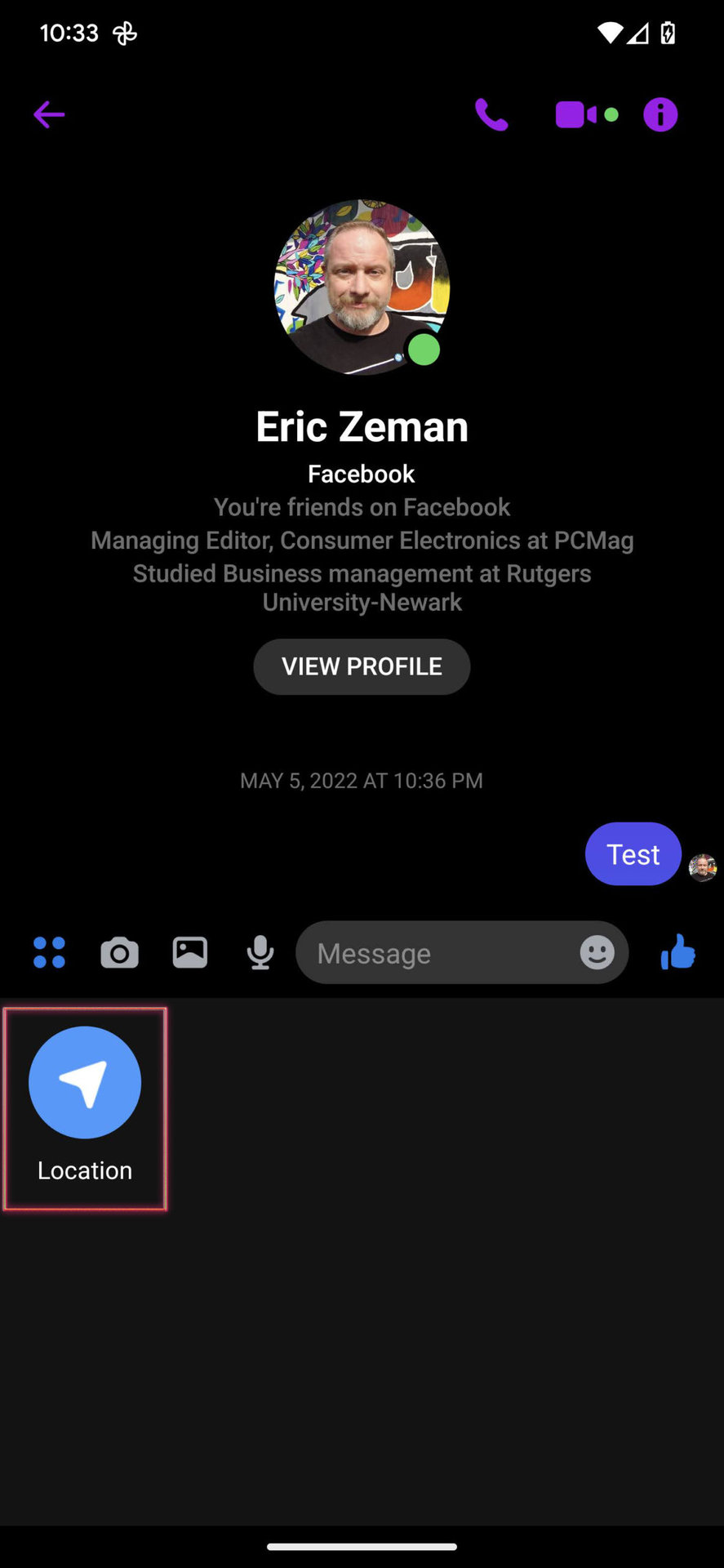Tap the VIEW PROFILE button
724x1568 pixels.
click(x=362, y=666)
